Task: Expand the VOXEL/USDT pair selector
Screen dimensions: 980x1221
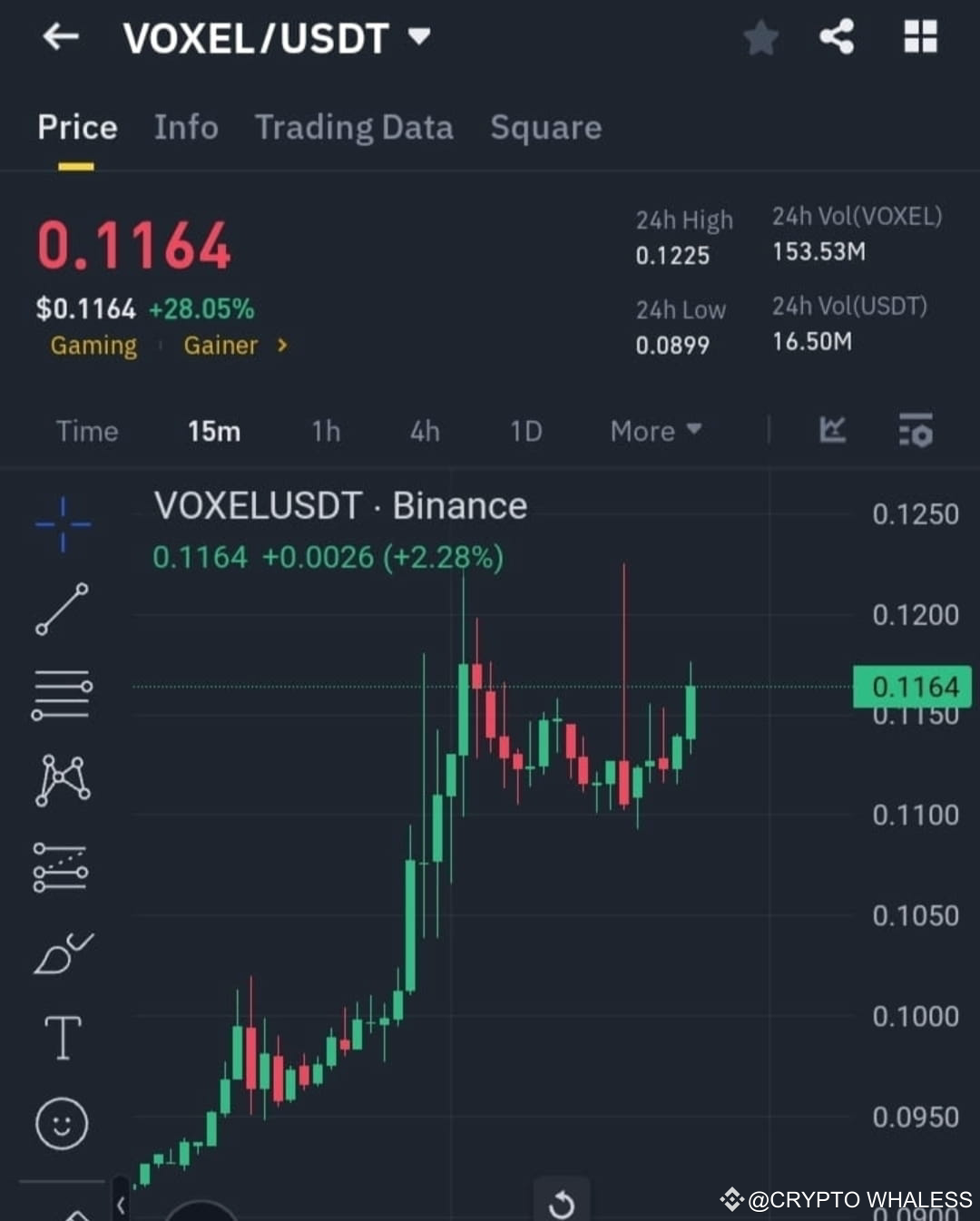Action: click(417, 38)
